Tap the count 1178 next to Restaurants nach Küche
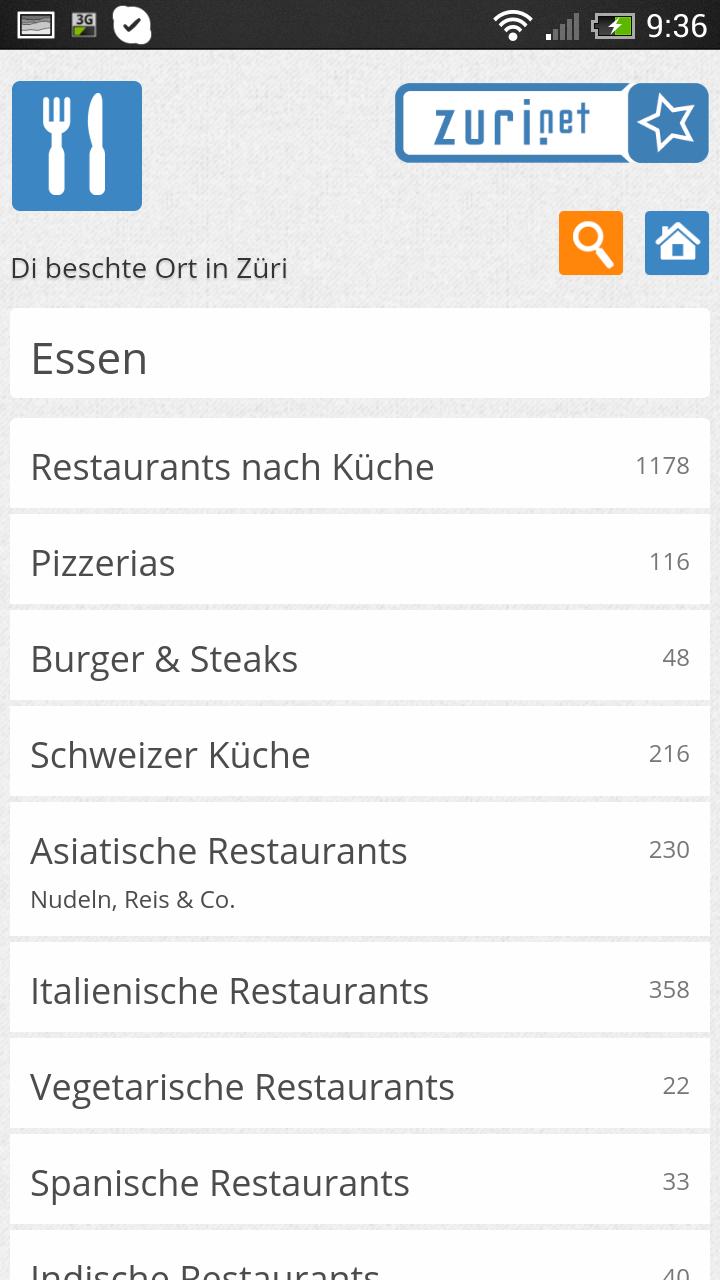The height and width of the screenshot is (1280, 720). [x=662, y=464]
